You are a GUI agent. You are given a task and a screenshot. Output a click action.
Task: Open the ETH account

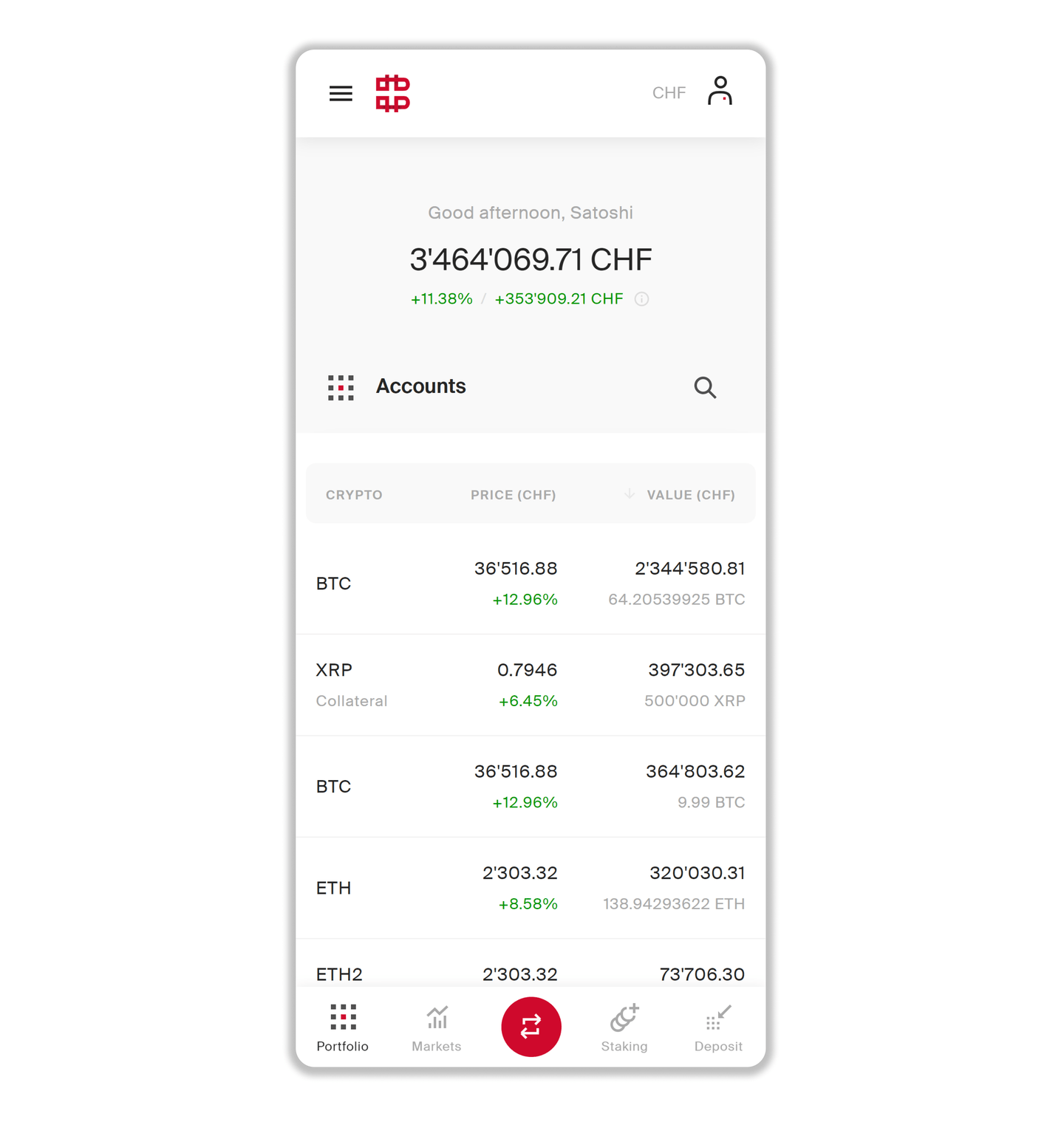pyautogui.click(x=531, y=888)
